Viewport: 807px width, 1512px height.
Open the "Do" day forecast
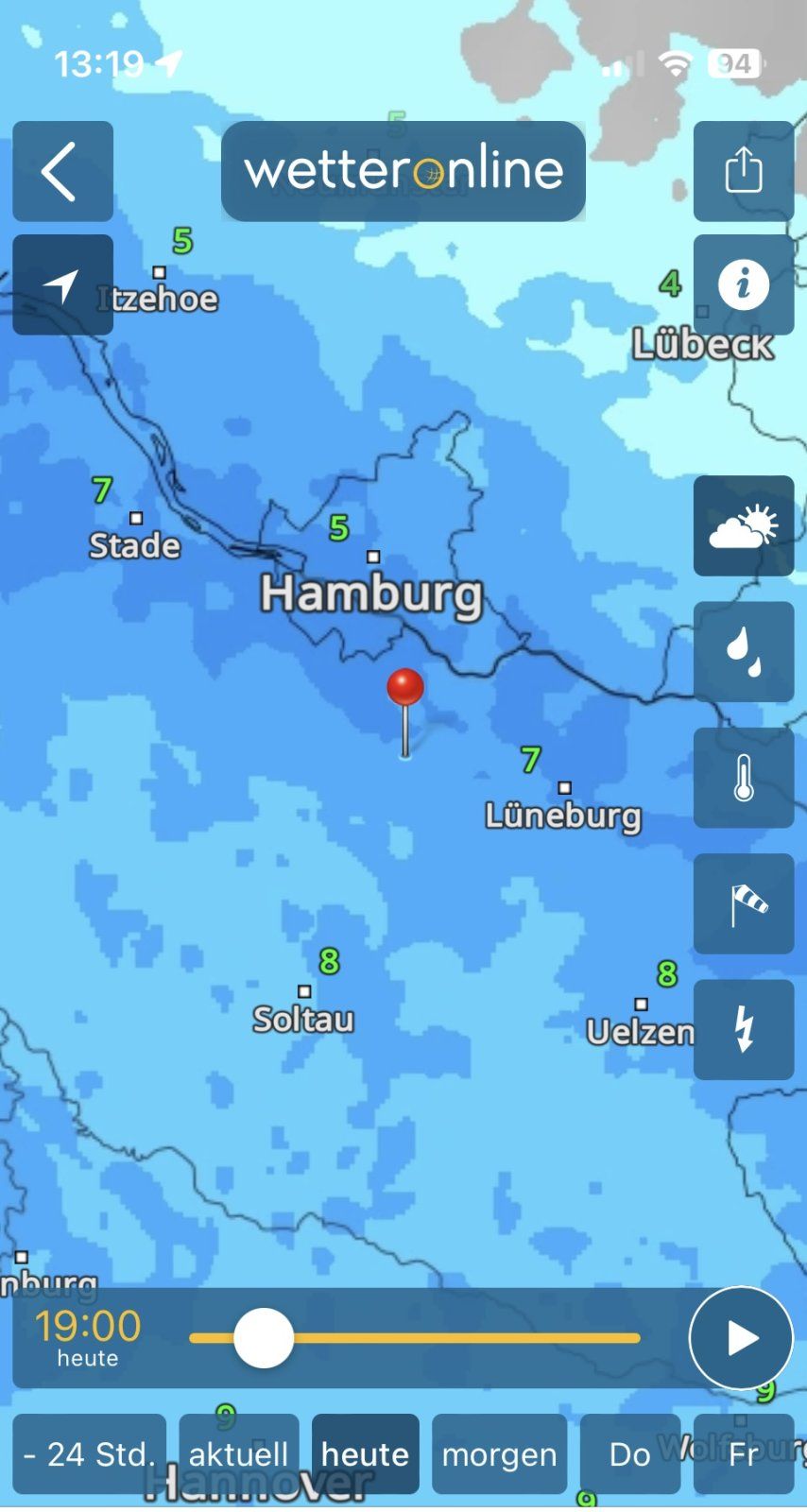click(x=629, y=1453)
